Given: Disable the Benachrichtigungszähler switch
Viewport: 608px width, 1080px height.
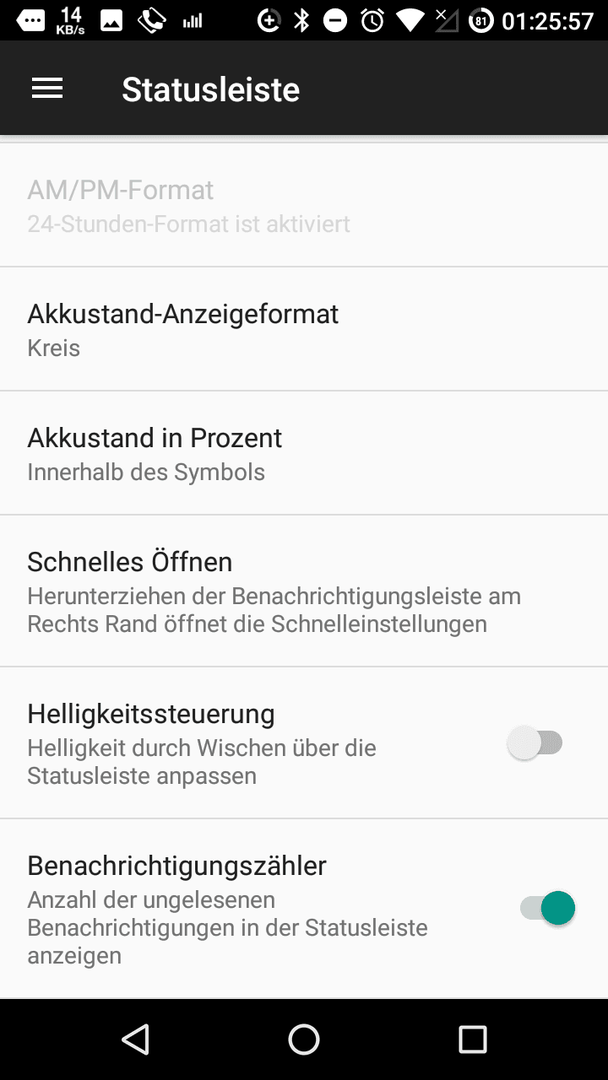Looking at the screenshot, I should pyautogui.click(x=547, y=908).
